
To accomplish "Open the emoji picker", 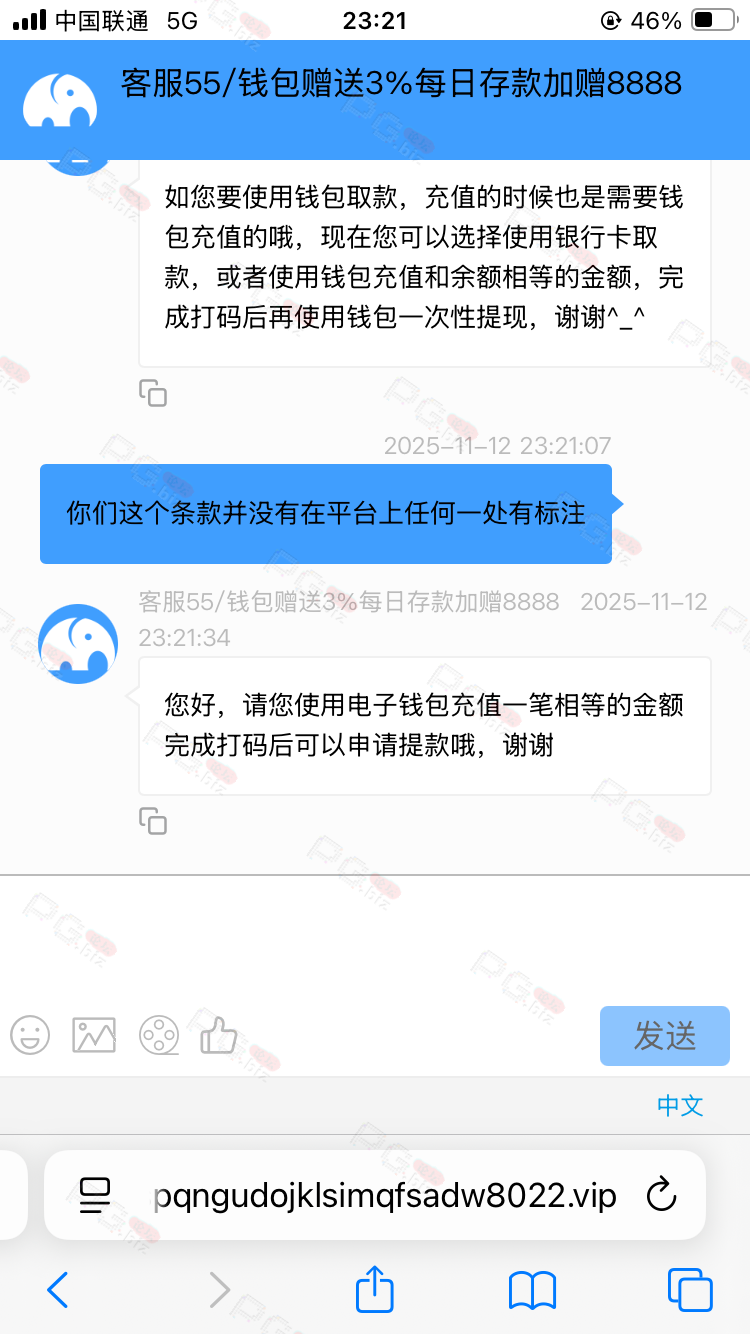I will pyautogui.click(x=30, y=1035).
